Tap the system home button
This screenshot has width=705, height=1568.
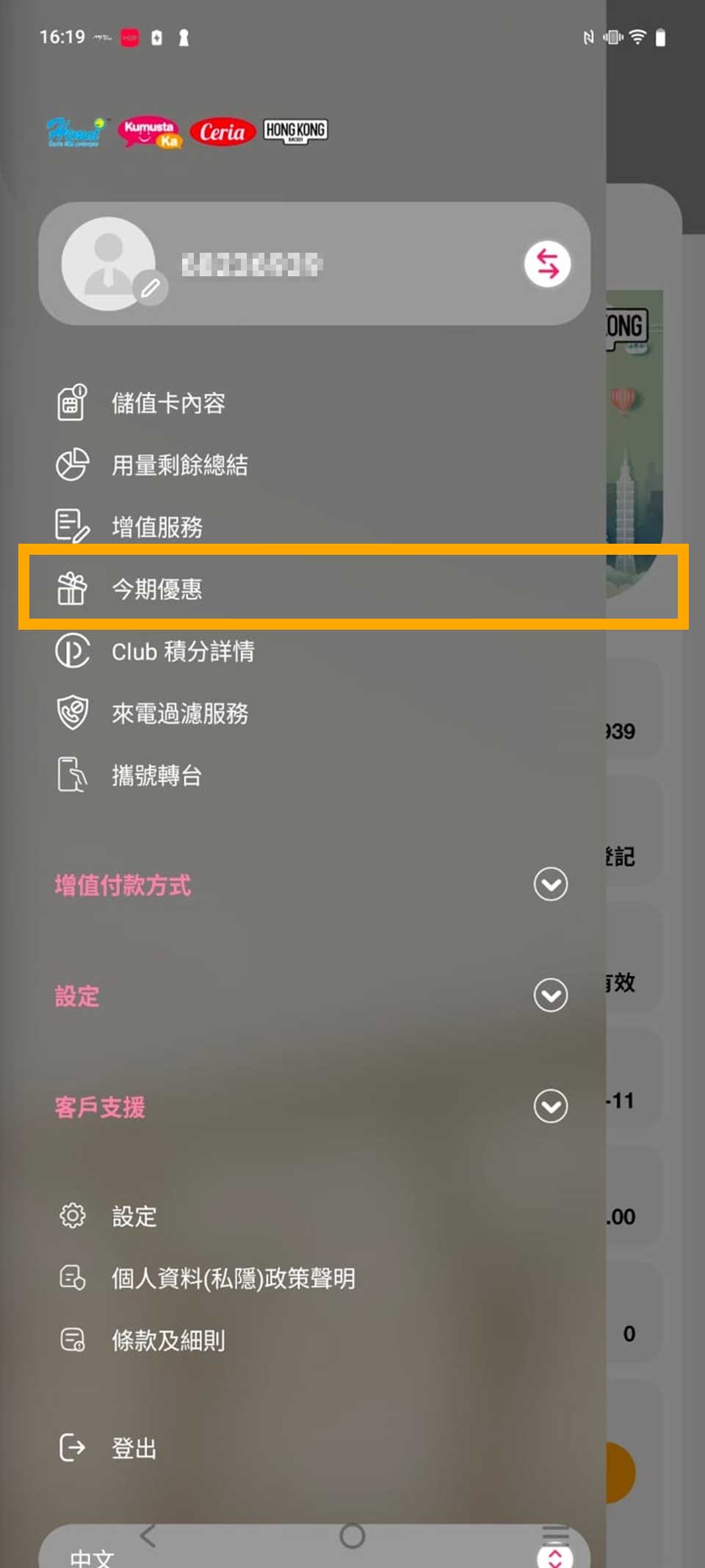pyautogui.click(x=352, y=1535)
